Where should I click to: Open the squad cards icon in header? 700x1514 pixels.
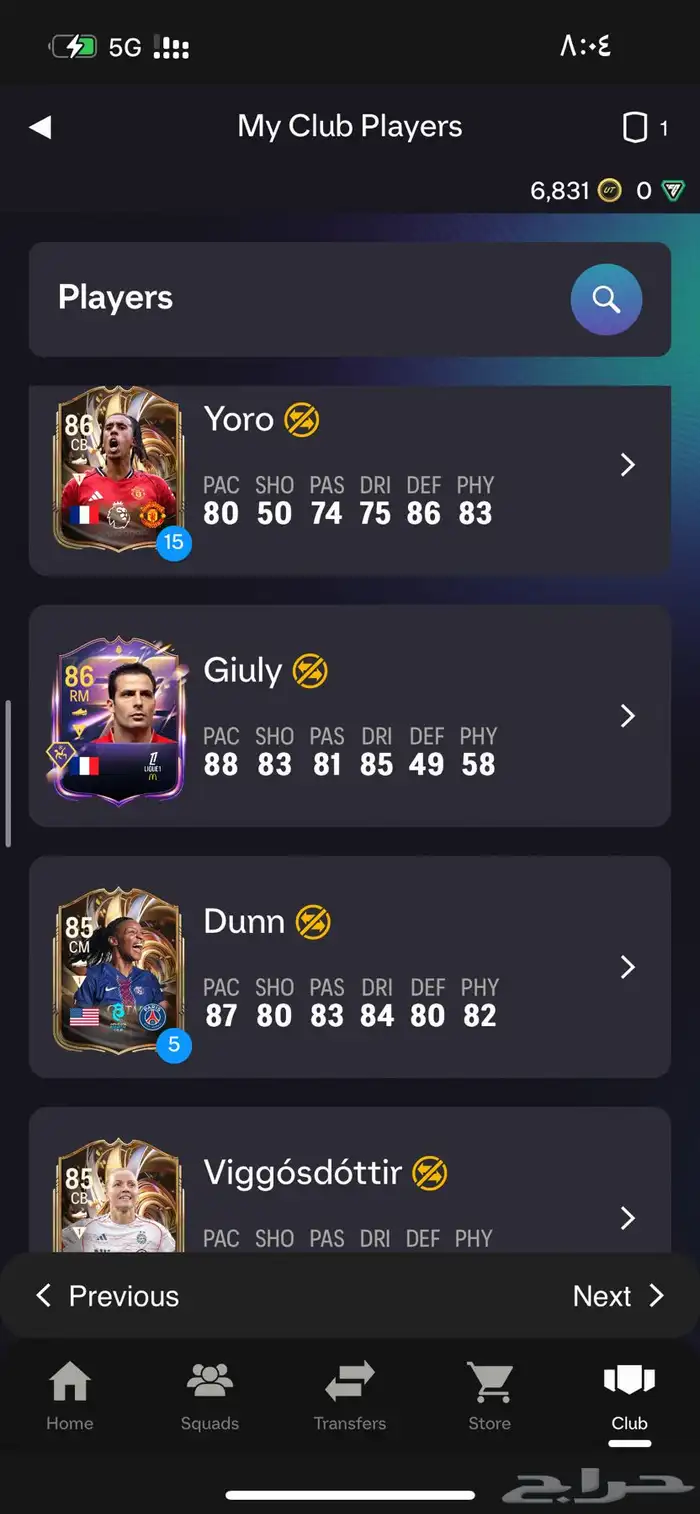636,128
